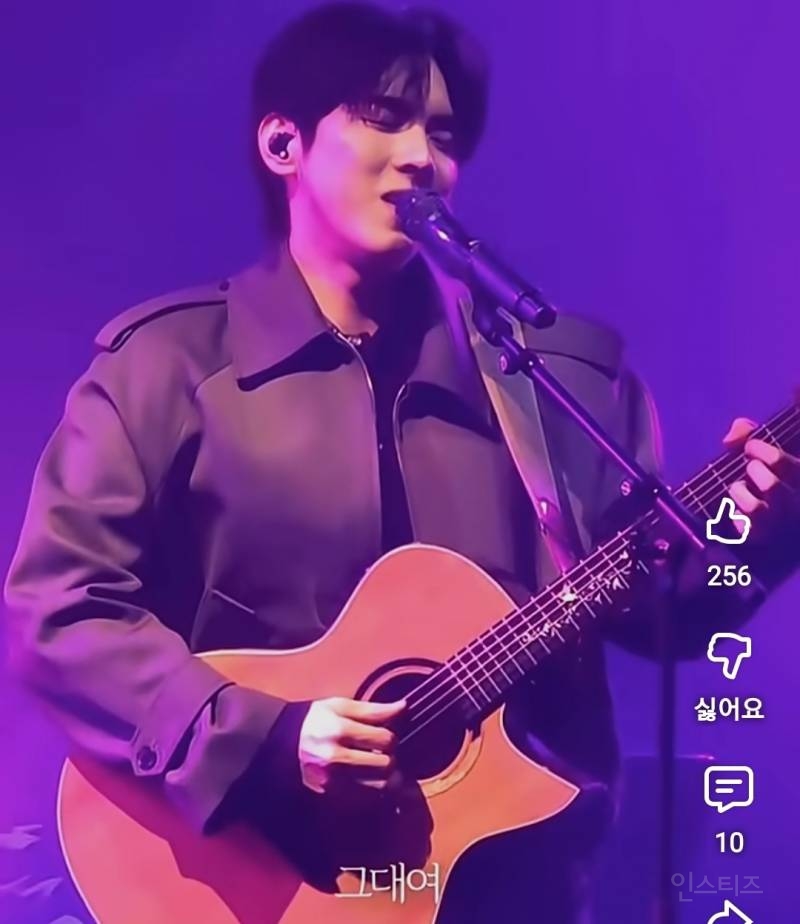The width and height of the screenshot is (800, 924).
Task: Tap the video to pause playback
Action: click(x=350, y=450)
